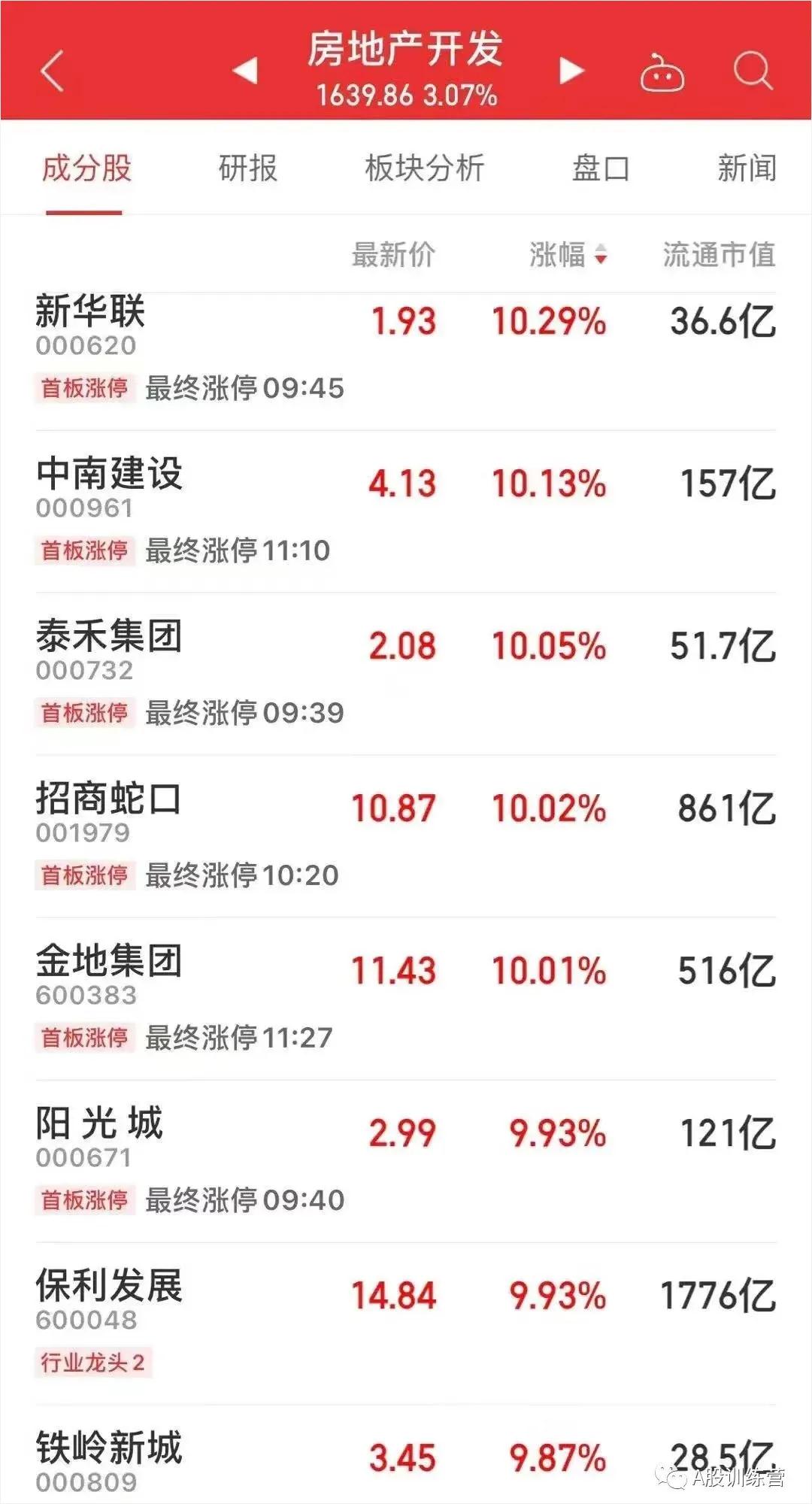Switch to the 研报 tab
Viewport: 812px width, 1504px height.
coord(248,168)
